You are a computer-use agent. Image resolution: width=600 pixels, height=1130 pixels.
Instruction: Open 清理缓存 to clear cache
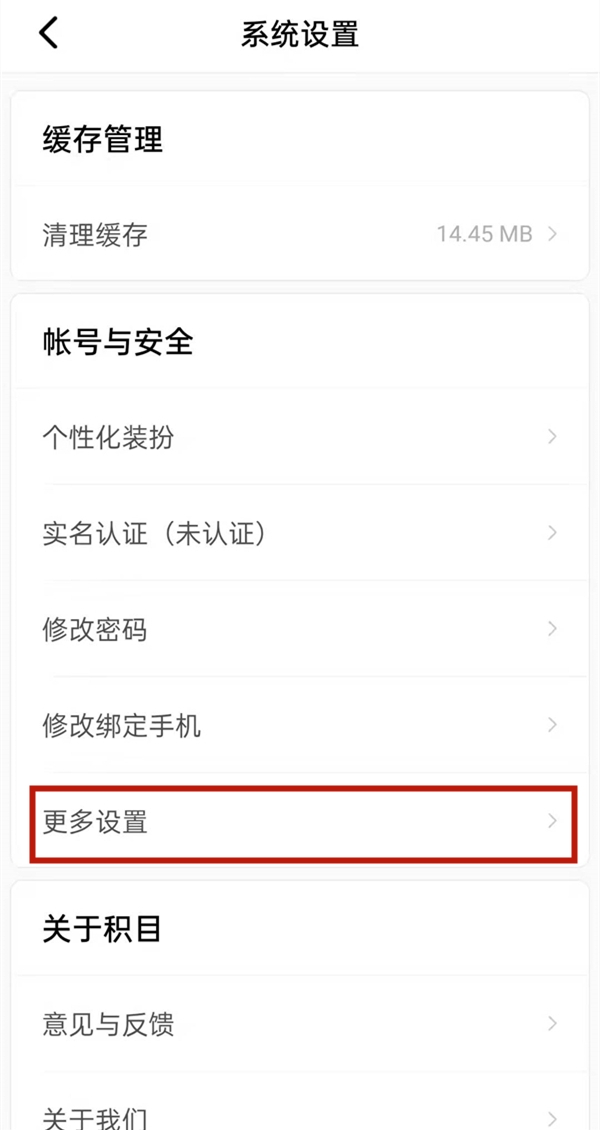click(300, 235)
